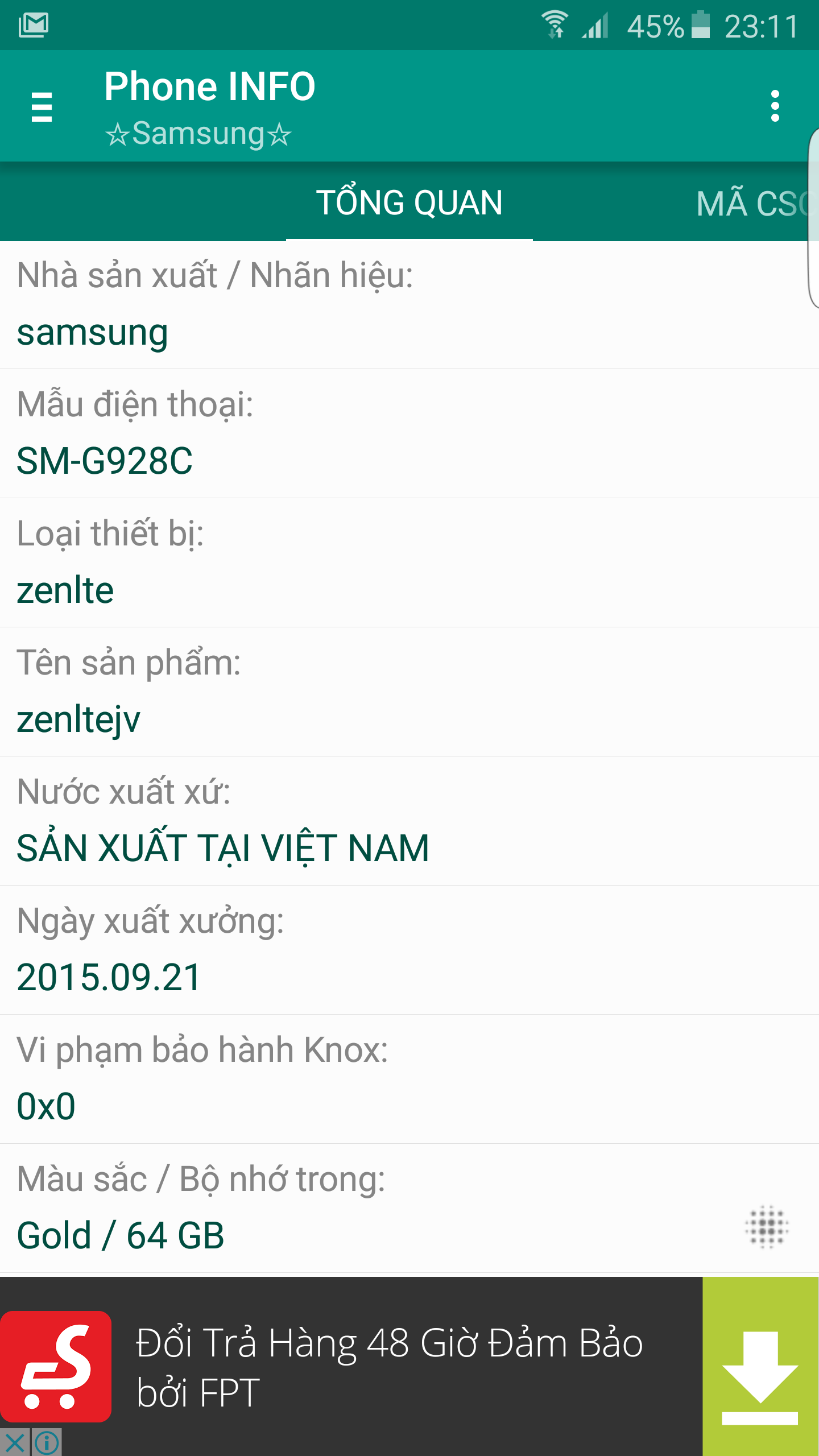Open the navigation drawer menu
The image size is (819, 1456).
[42, 107]
